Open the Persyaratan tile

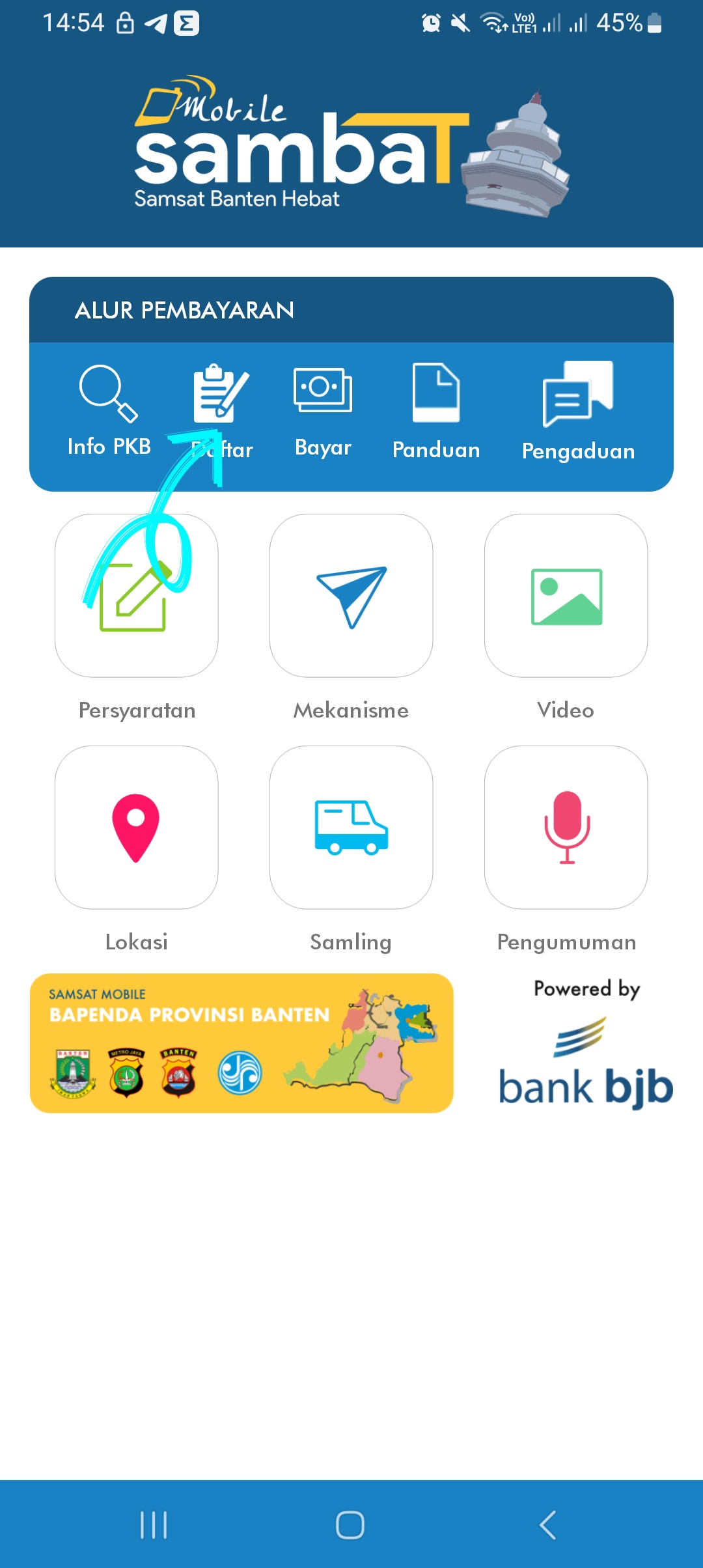[137, 596]
